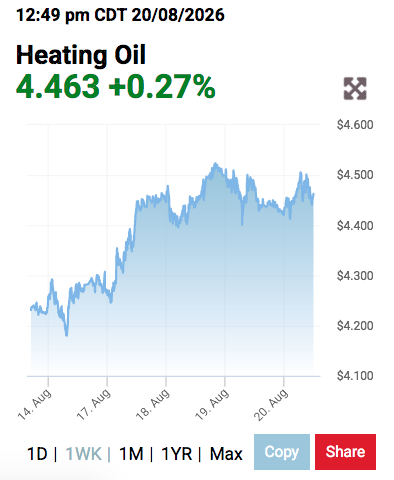
Task: Tap the Copy button
Action: (x=282, y=452)
